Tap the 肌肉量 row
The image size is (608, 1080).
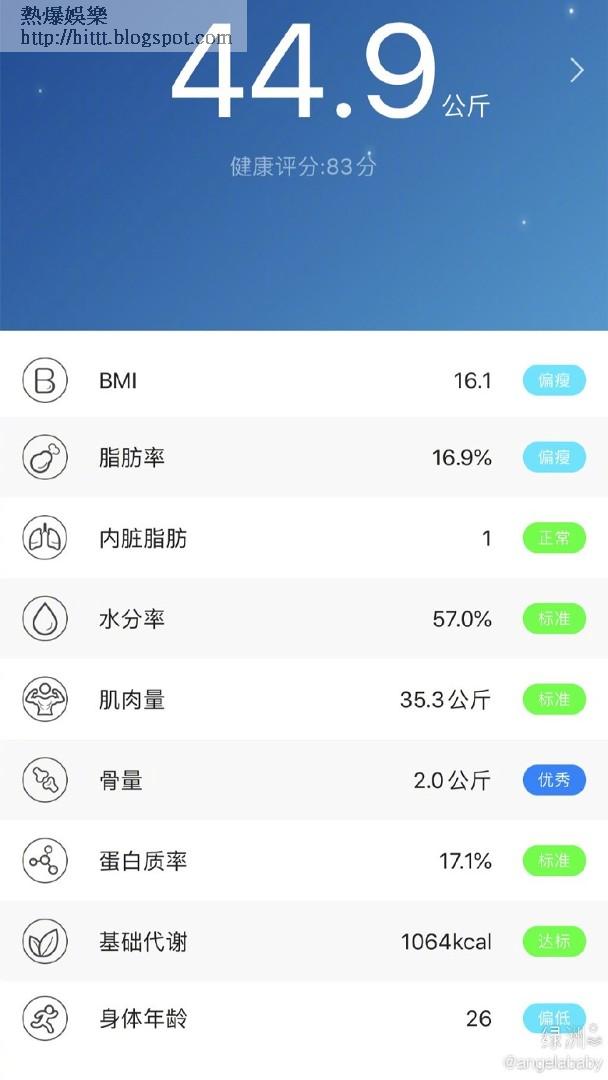click(304, 700)
